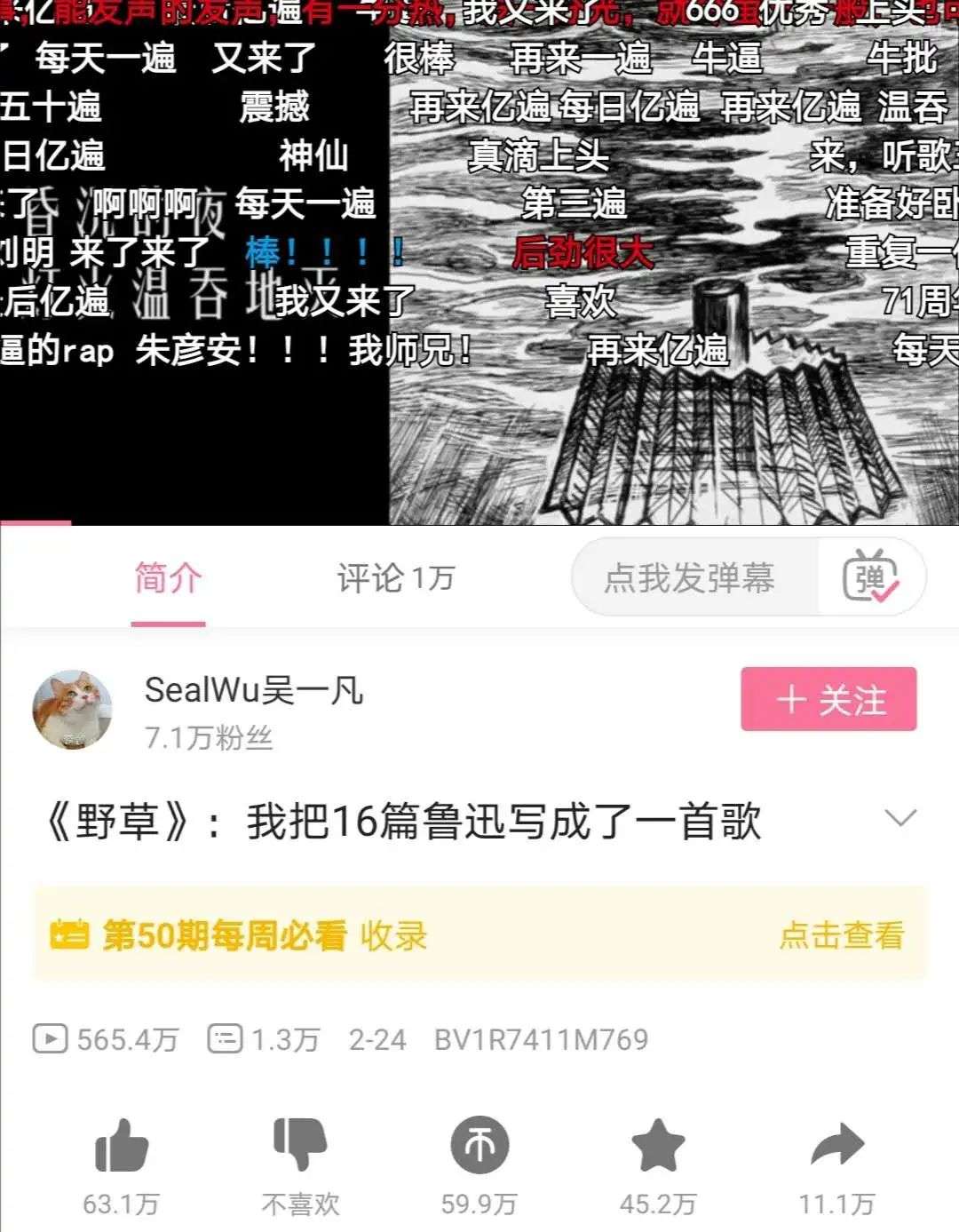Tap the video player to show controls

click(x=479, y=266)
